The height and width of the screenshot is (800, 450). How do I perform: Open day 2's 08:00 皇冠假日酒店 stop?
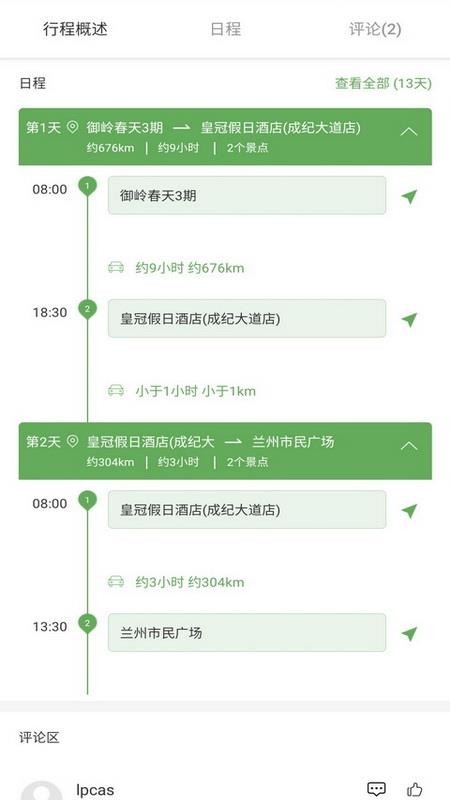tap(247, 510)
